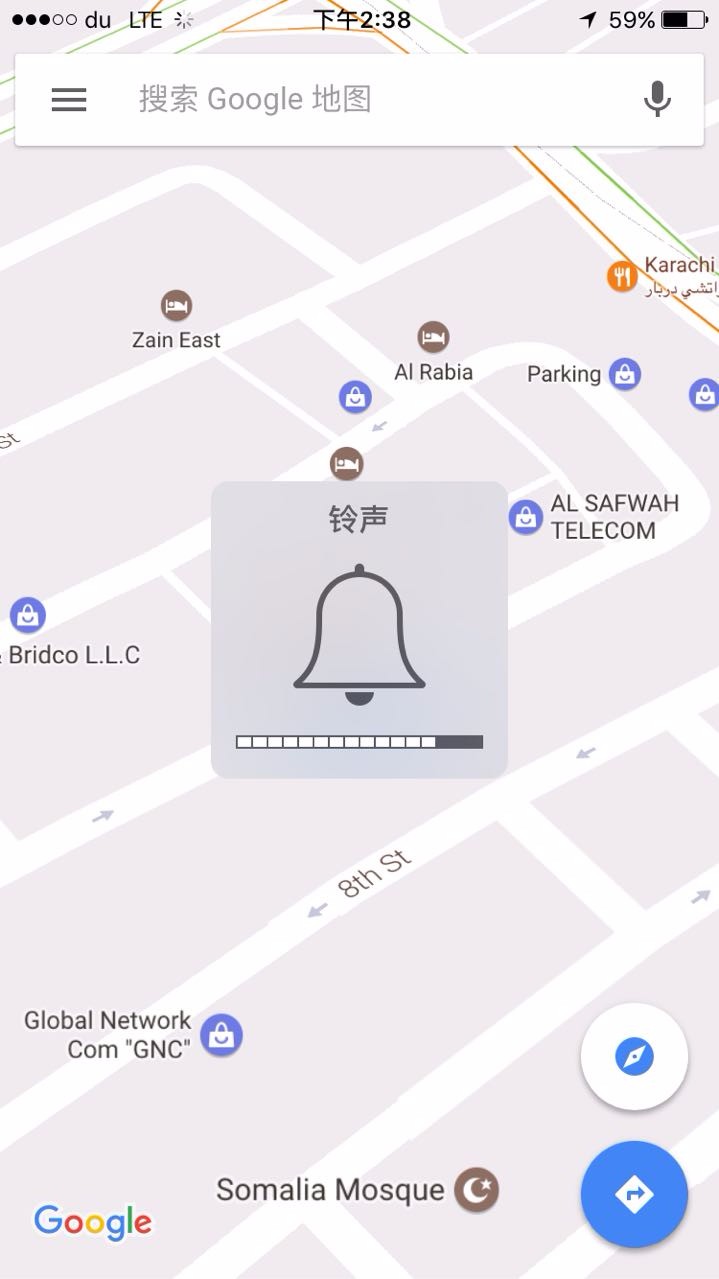Tap the Somalia Mosque marker

point(477,1190)
